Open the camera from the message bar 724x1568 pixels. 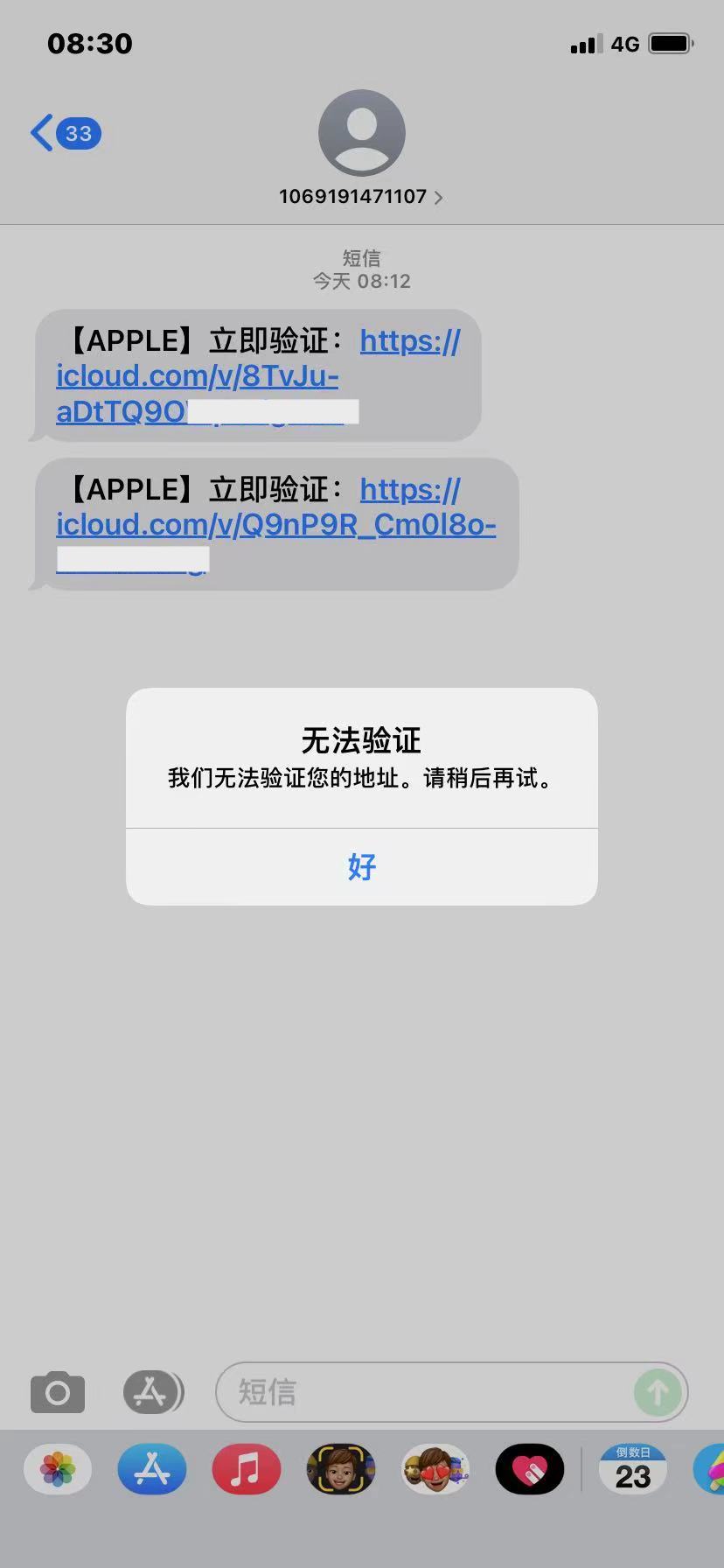coord(58,1392)
